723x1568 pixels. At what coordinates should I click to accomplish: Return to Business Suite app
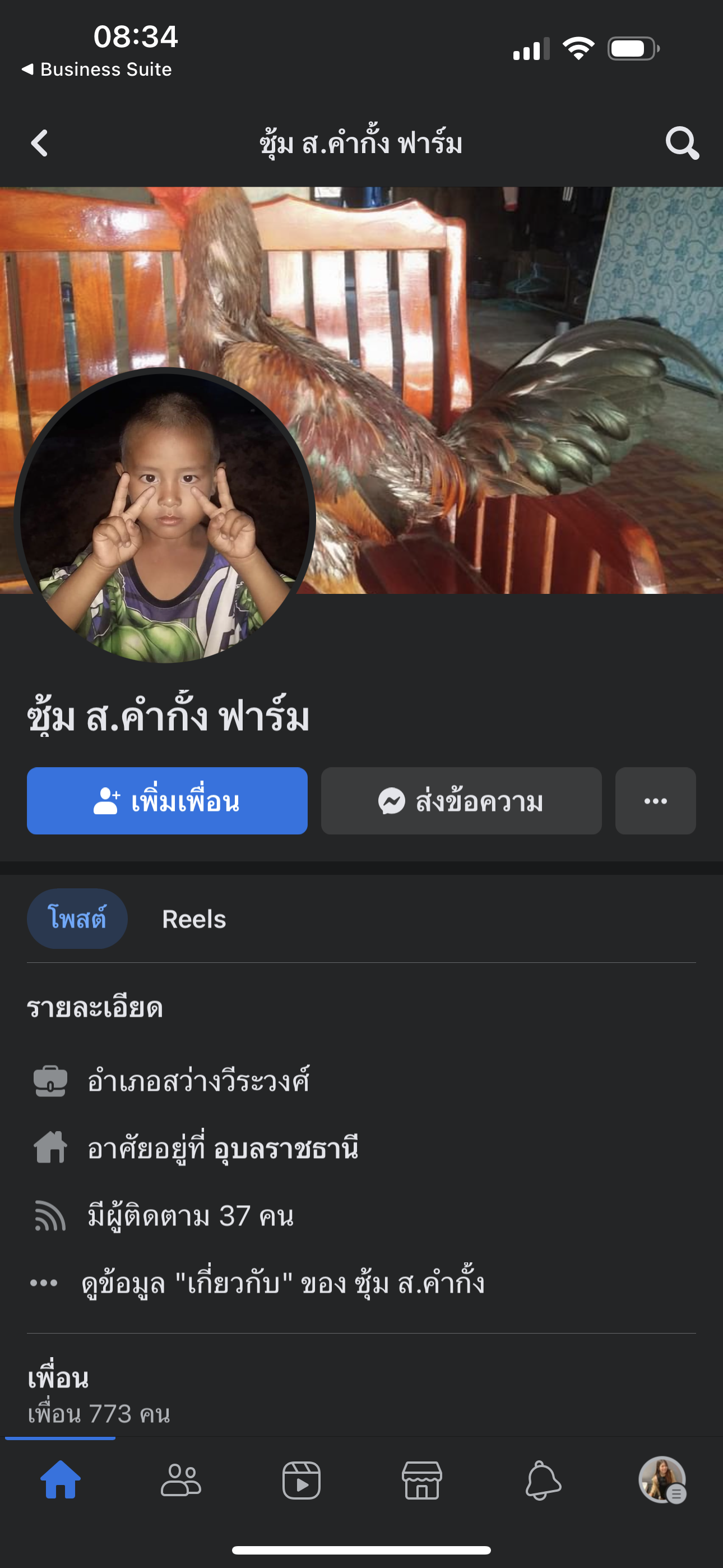(x=97, y=70)
